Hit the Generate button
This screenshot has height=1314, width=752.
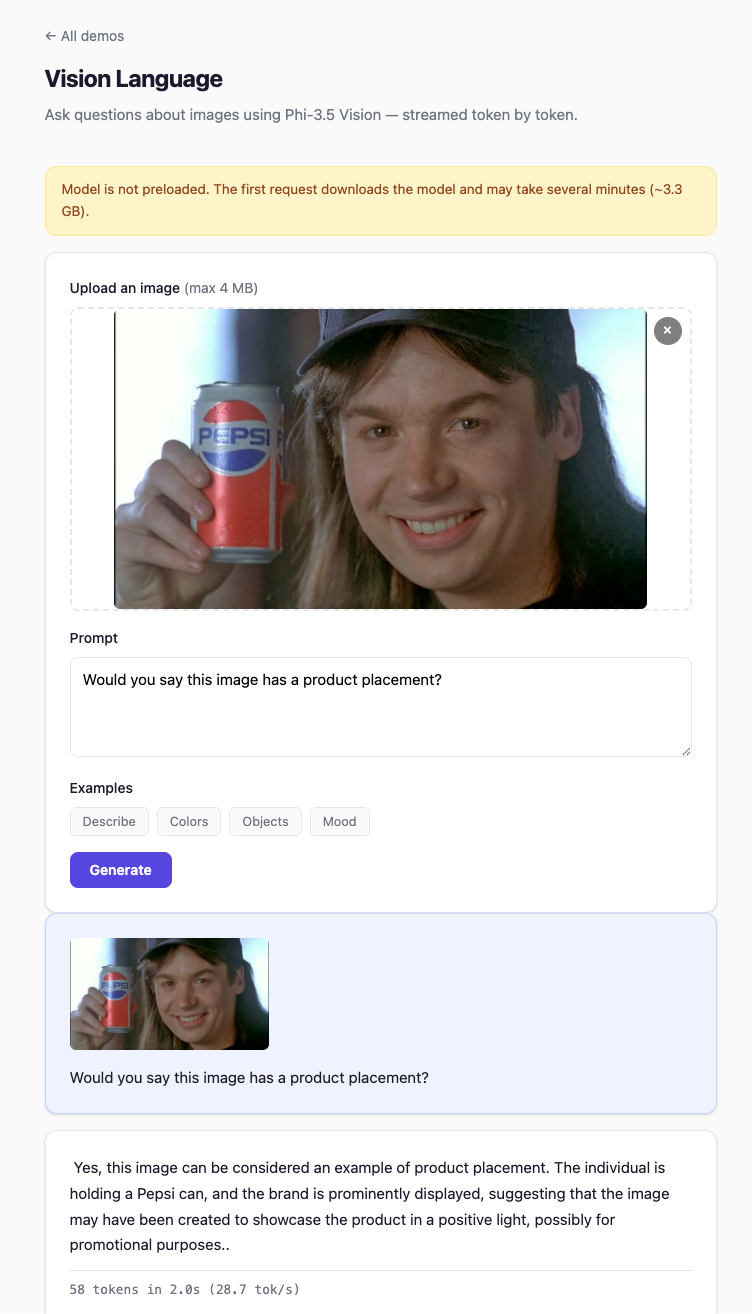(x=121, y=870)
